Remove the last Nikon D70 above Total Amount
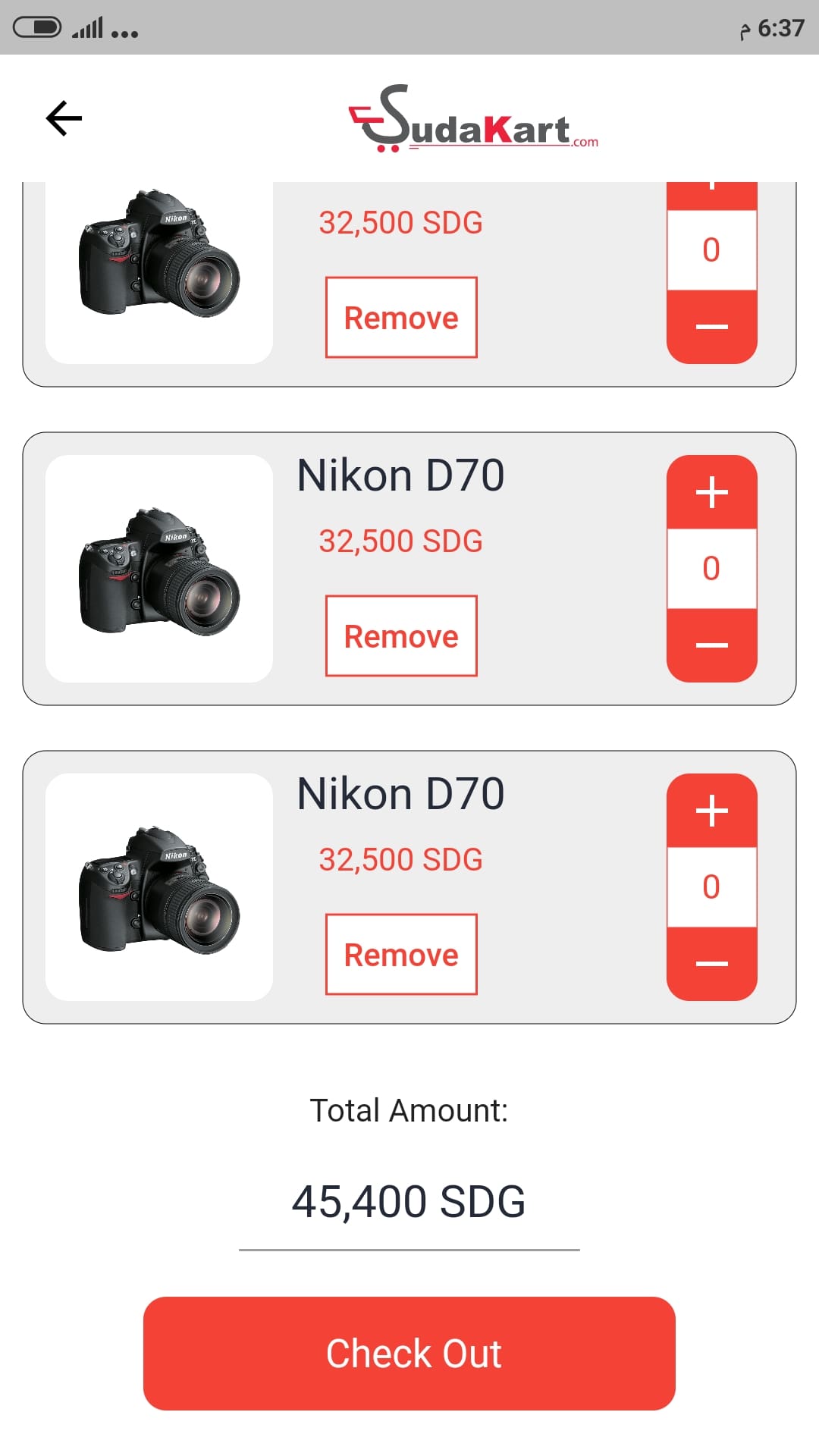Image resolution: width=819 pixels, height=1456 pixels. point(401,954)
